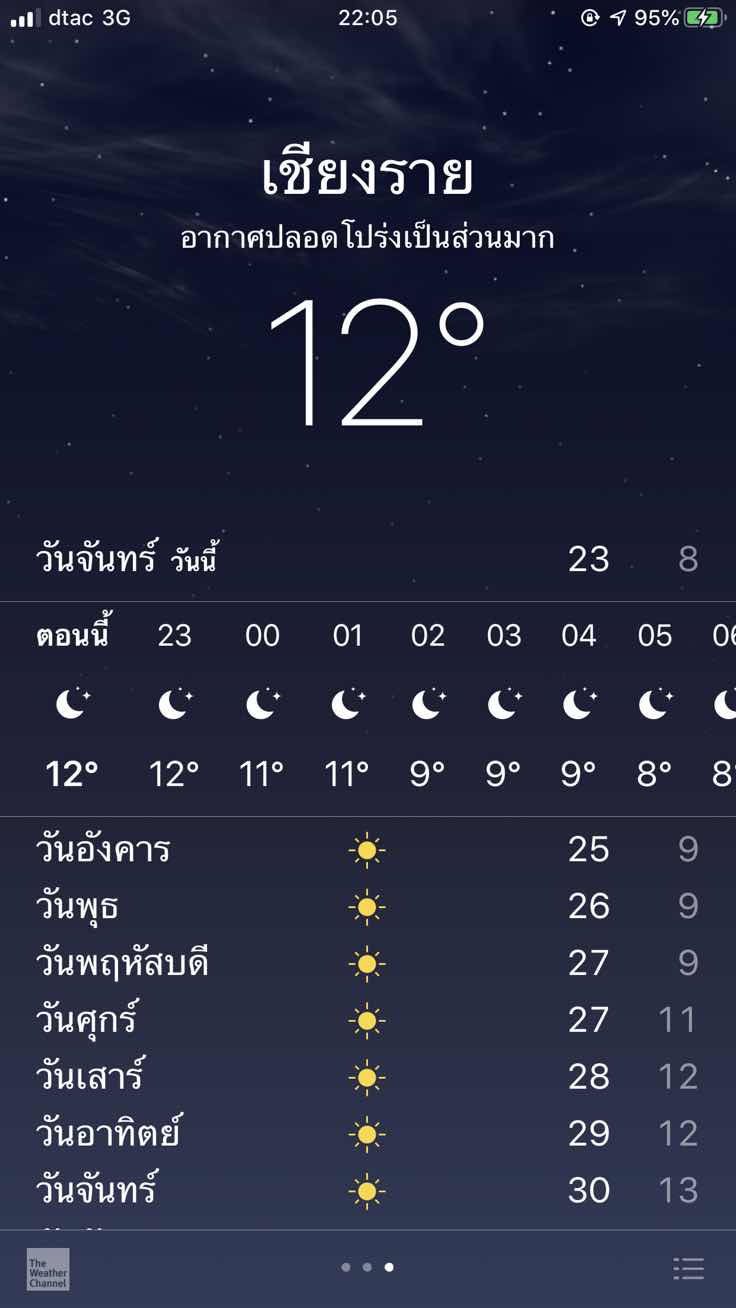Image resolution: width=736 pixels, height=1308 pixels.
Task: Open The Weather Channel link
Action: [x=48, y=1269]
